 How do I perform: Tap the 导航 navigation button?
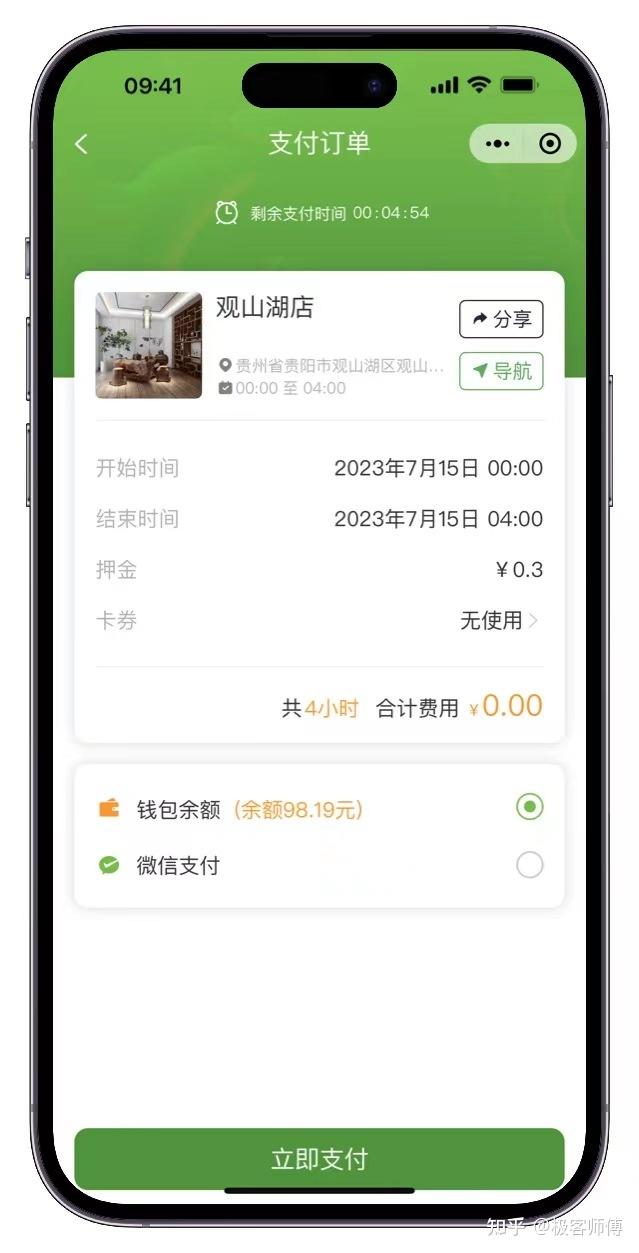click(x=501, y=371)
